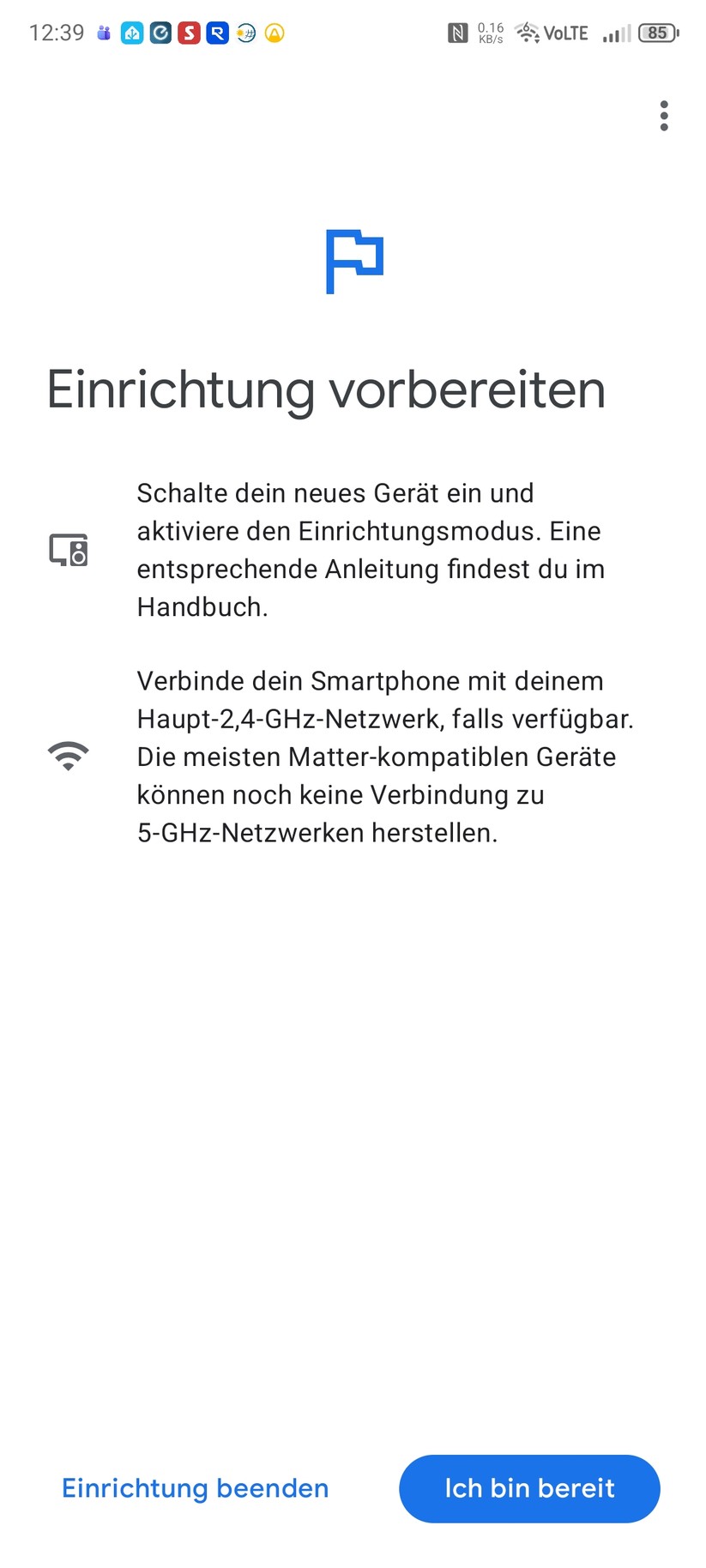Viewport: 706px width, 1568px height.
Task: Click the dark E notification icon
Action: click(161, 33)
